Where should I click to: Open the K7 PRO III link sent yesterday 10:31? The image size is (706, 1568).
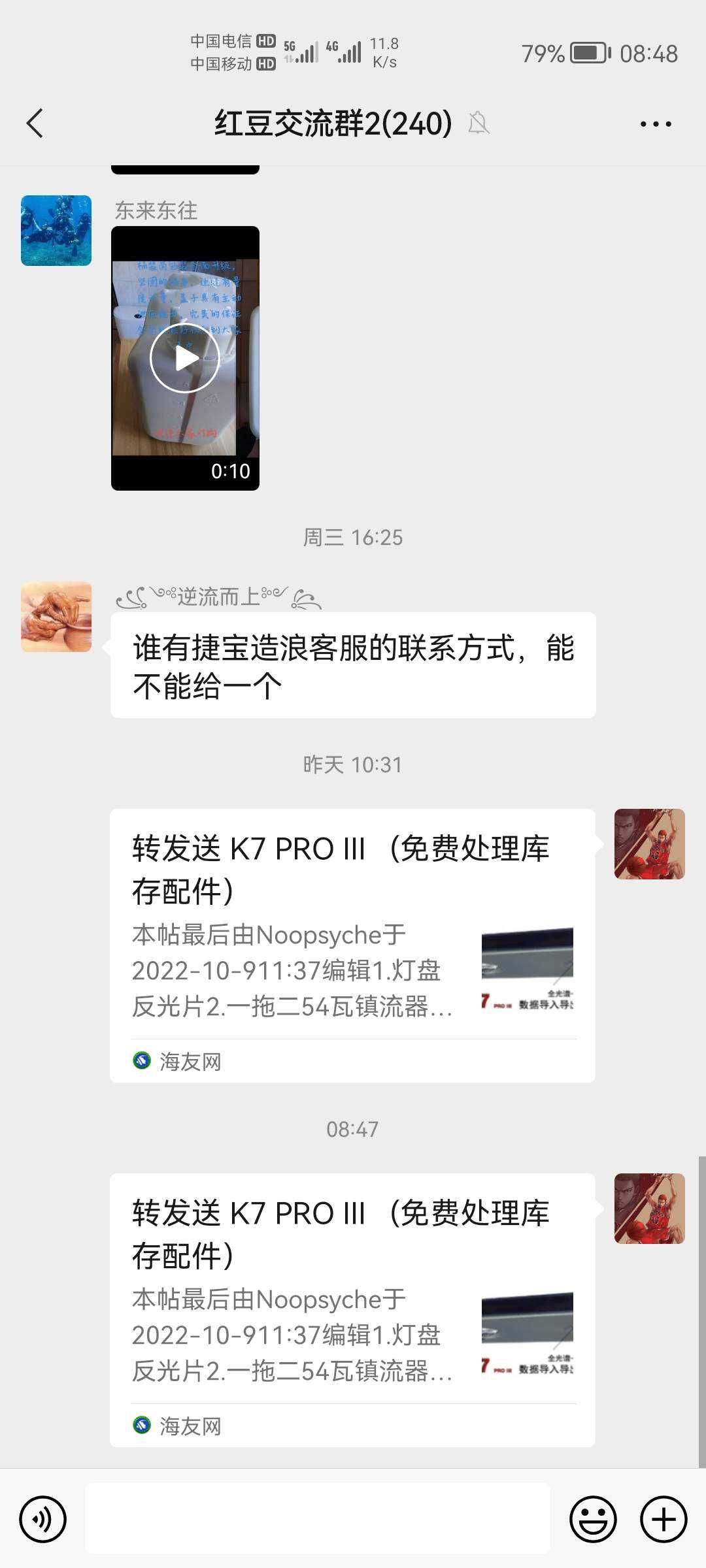pyautogui.click(x=352, y=945)
